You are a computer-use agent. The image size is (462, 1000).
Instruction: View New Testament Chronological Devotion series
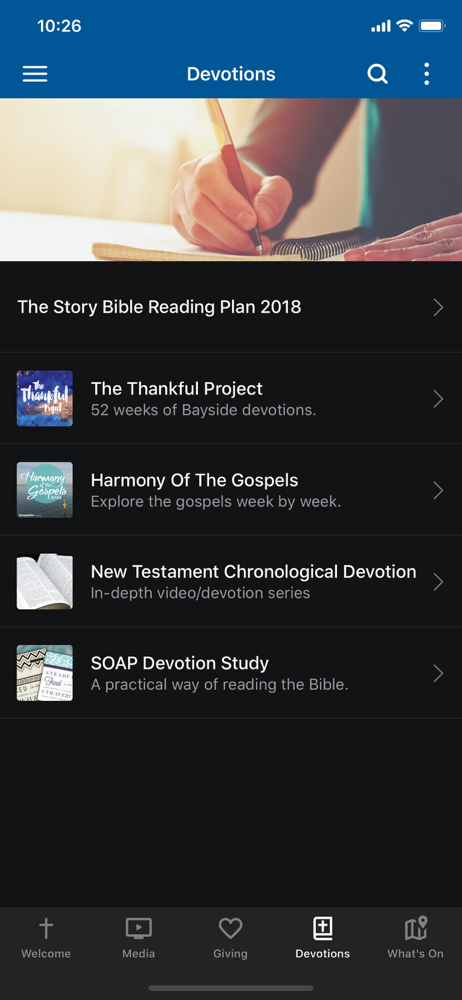point(231,582)
